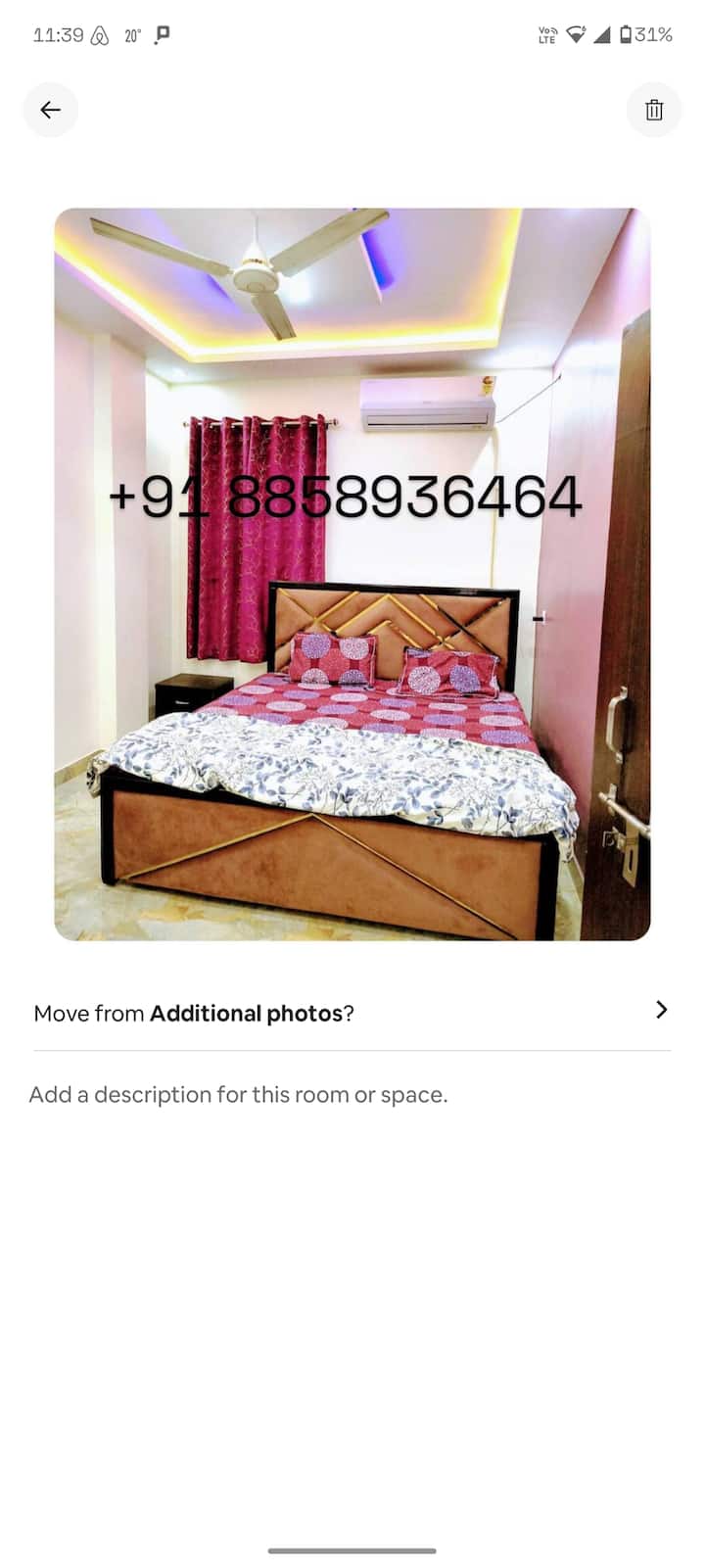The height and width of the screenshot is (1568, 705).
Task: Tap the cellular signal strength icon
Action: (x=604, y=34)
